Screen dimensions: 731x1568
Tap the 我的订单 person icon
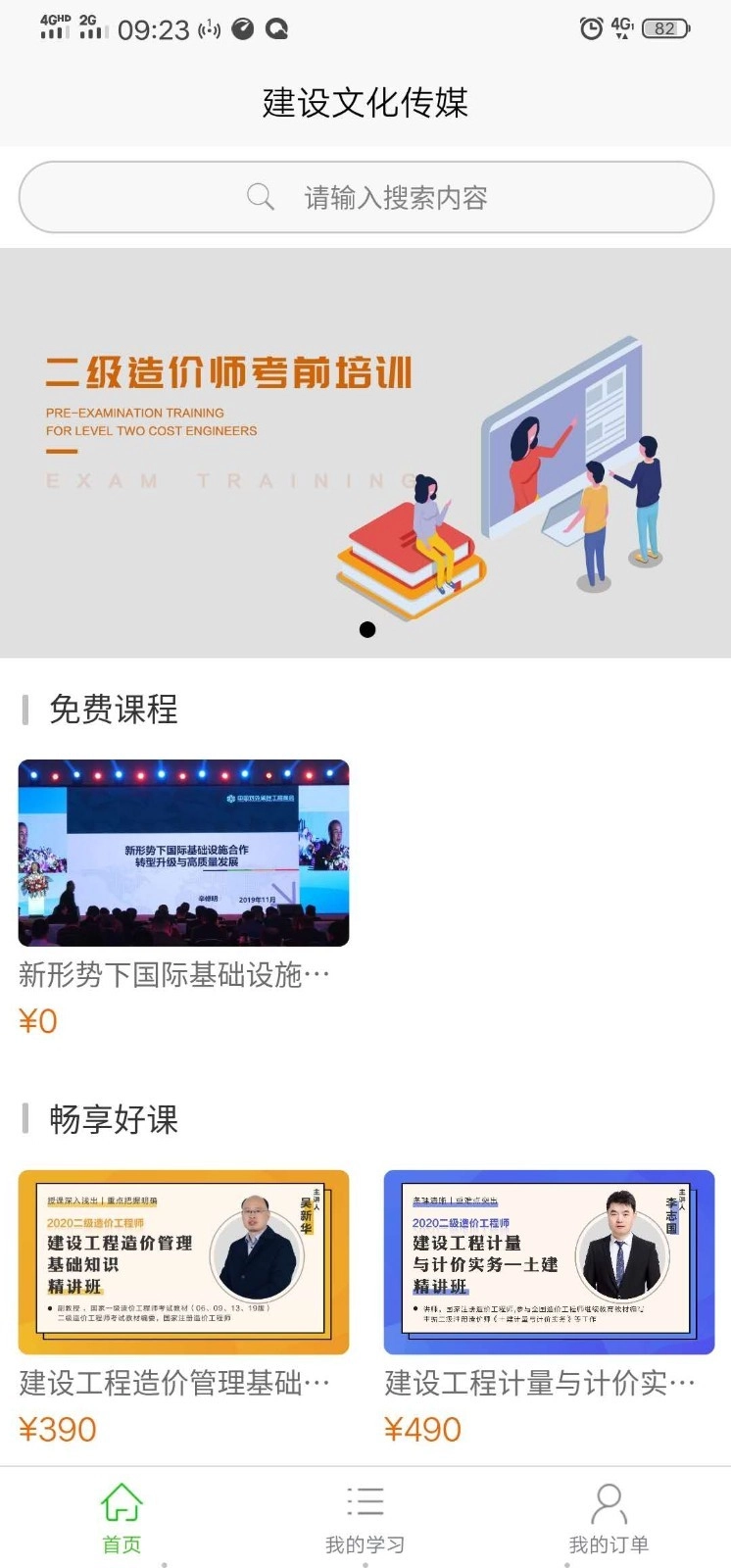click(609, 1499)
